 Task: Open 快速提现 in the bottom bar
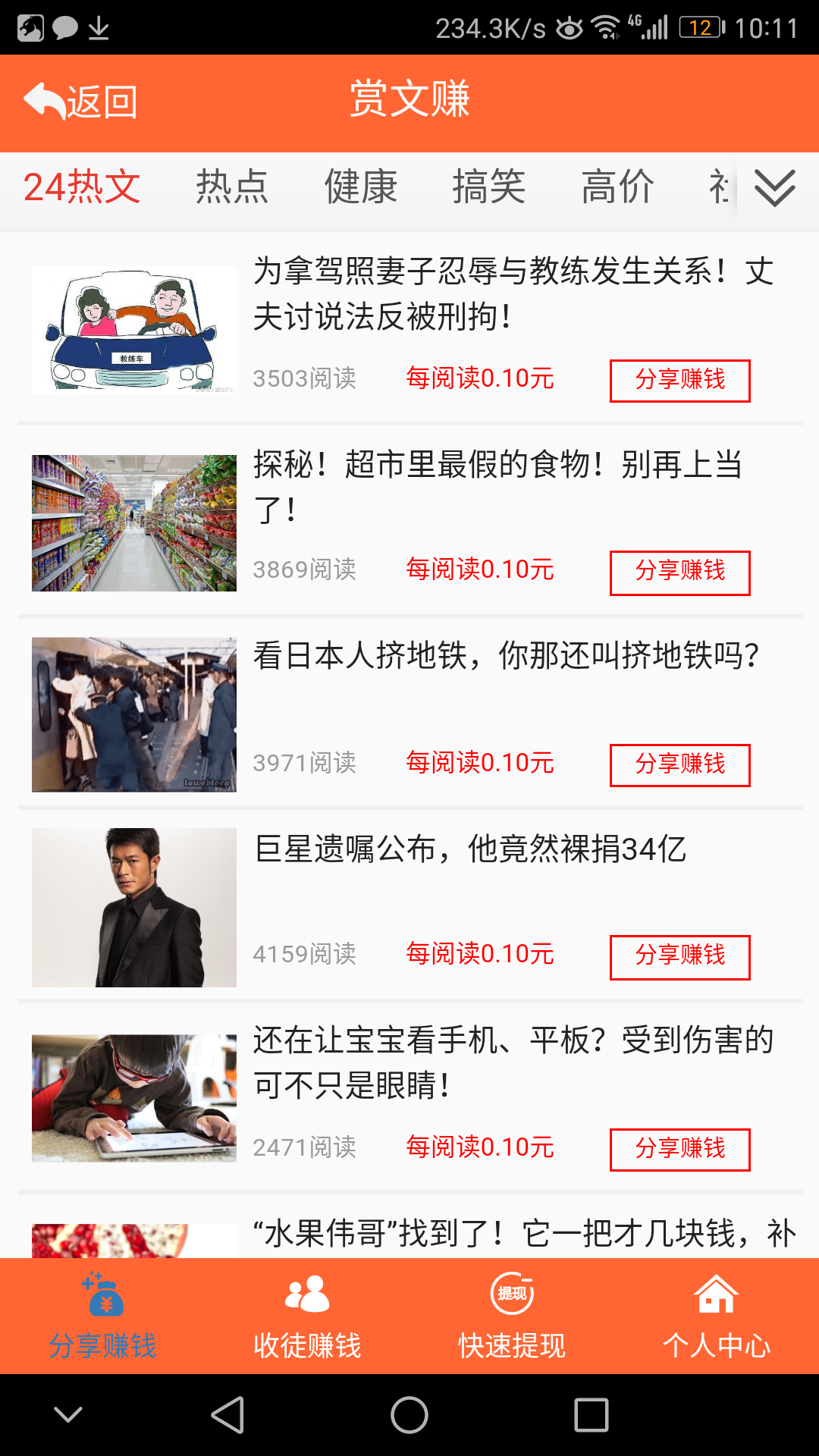click(512, 1316)
